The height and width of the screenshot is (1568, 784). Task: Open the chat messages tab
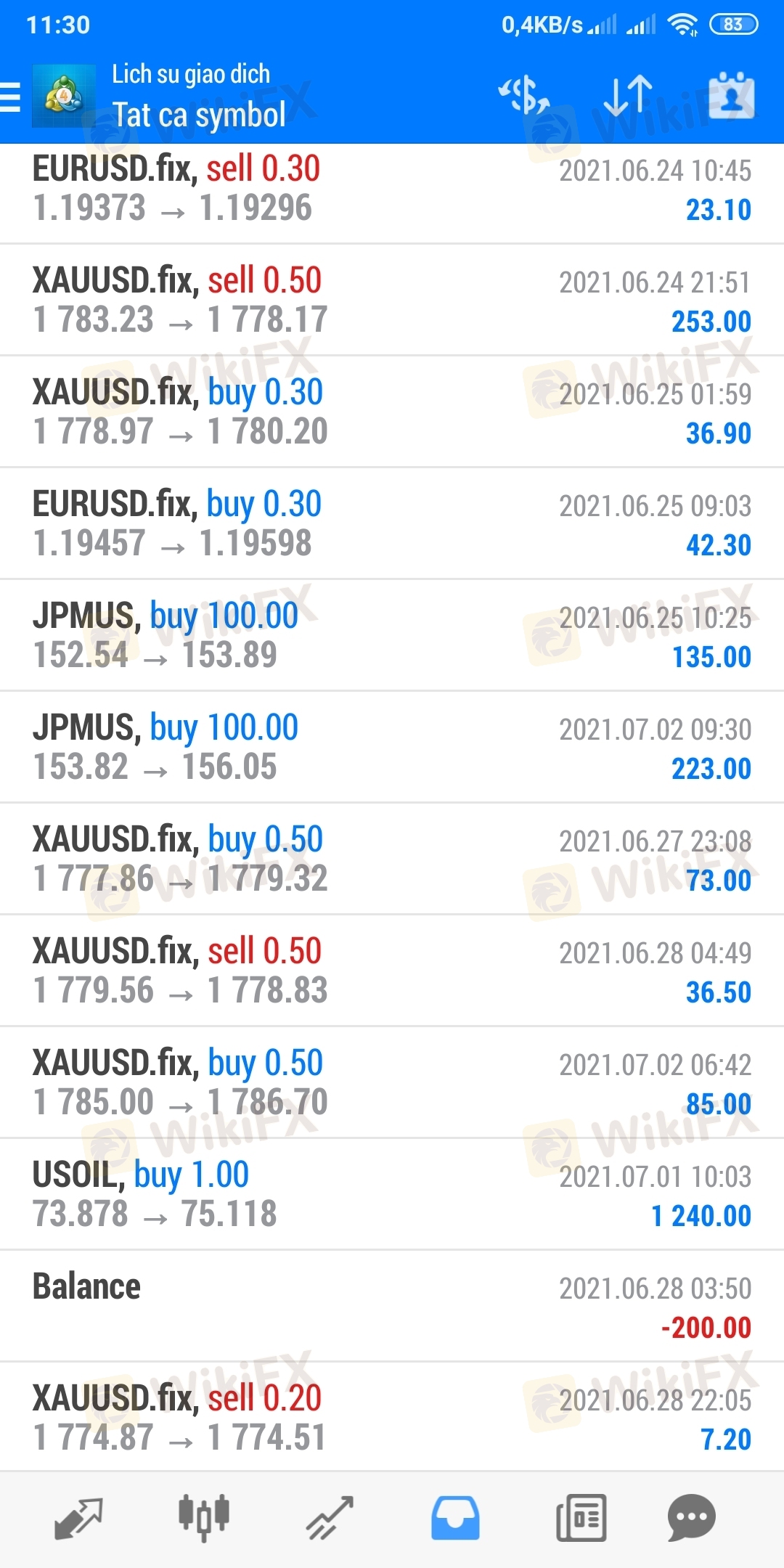tap(692, 1519)
